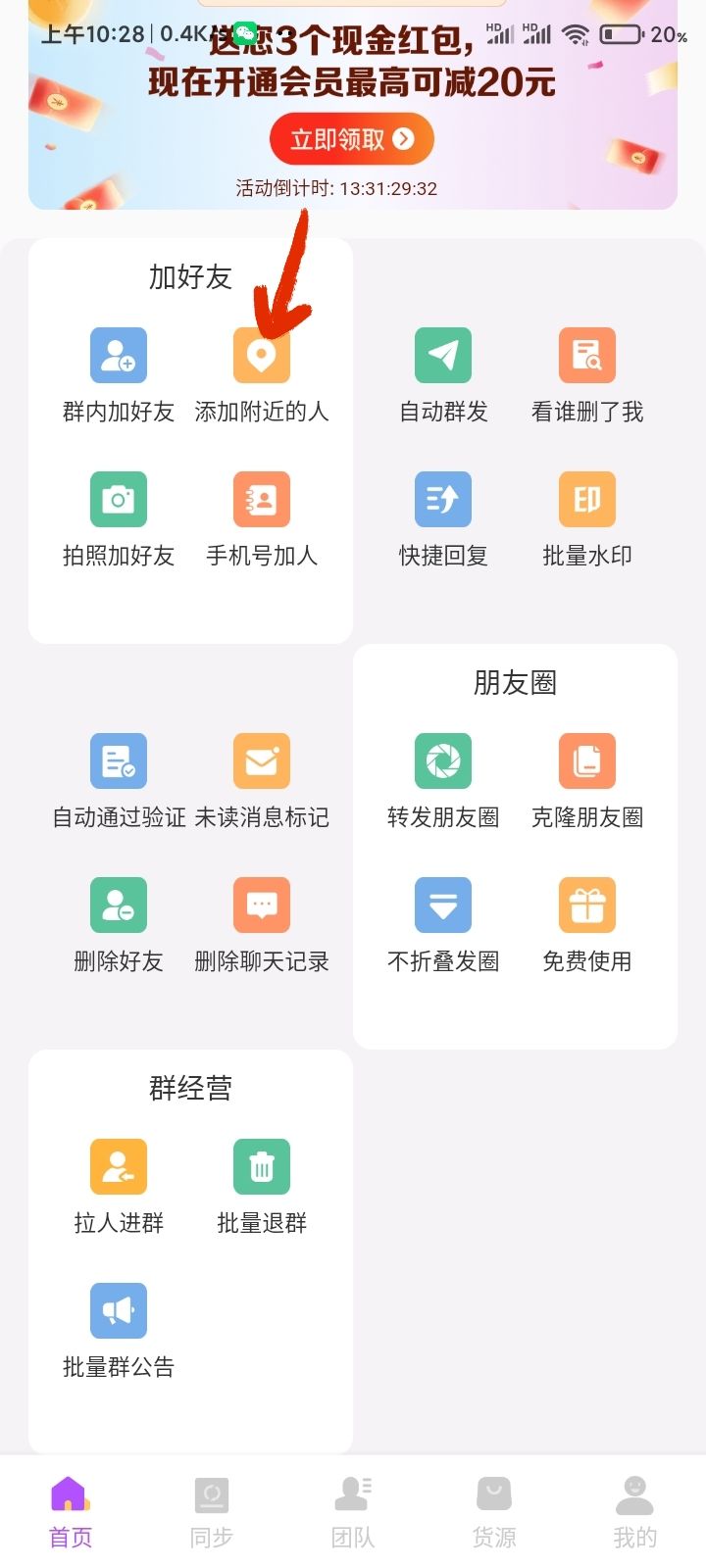Tap the 立即领取 red packet button
Viewport: 706px width, 1568px height.
pyautogui.click(x=351, y=139)
